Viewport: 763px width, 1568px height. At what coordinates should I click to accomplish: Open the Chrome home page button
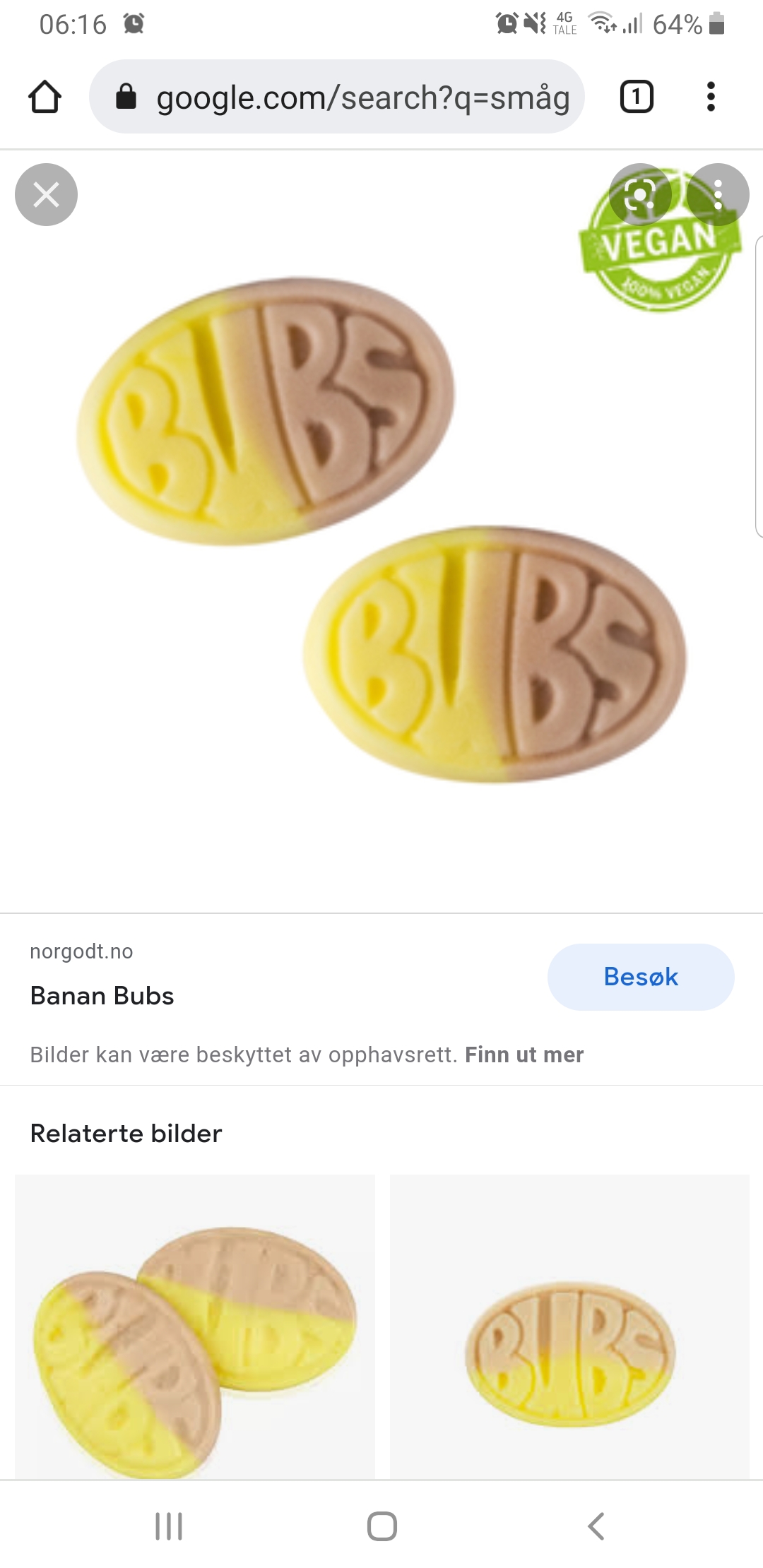[x=45, y=97]
